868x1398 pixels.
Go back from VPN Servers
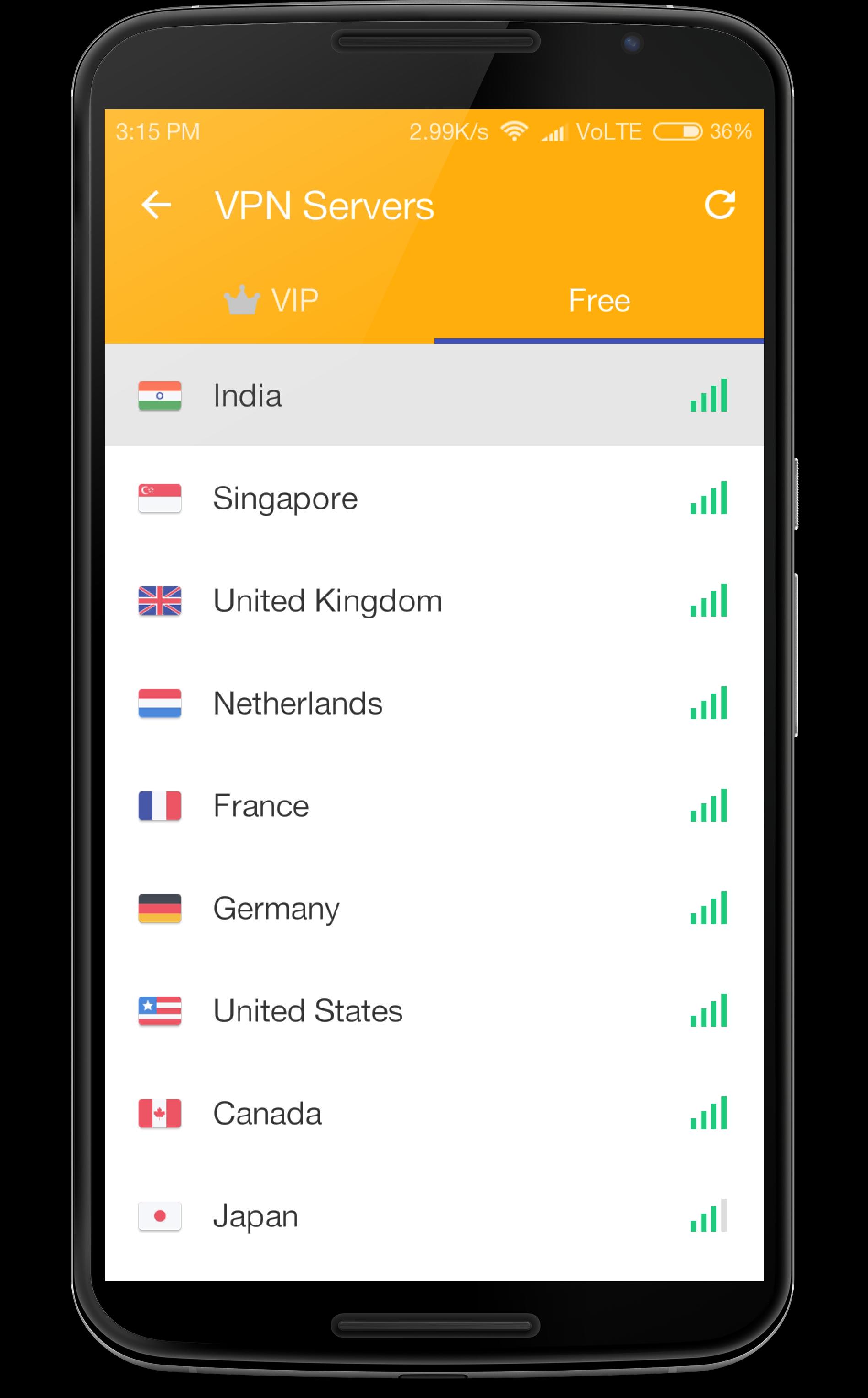[x=156, y=205]
